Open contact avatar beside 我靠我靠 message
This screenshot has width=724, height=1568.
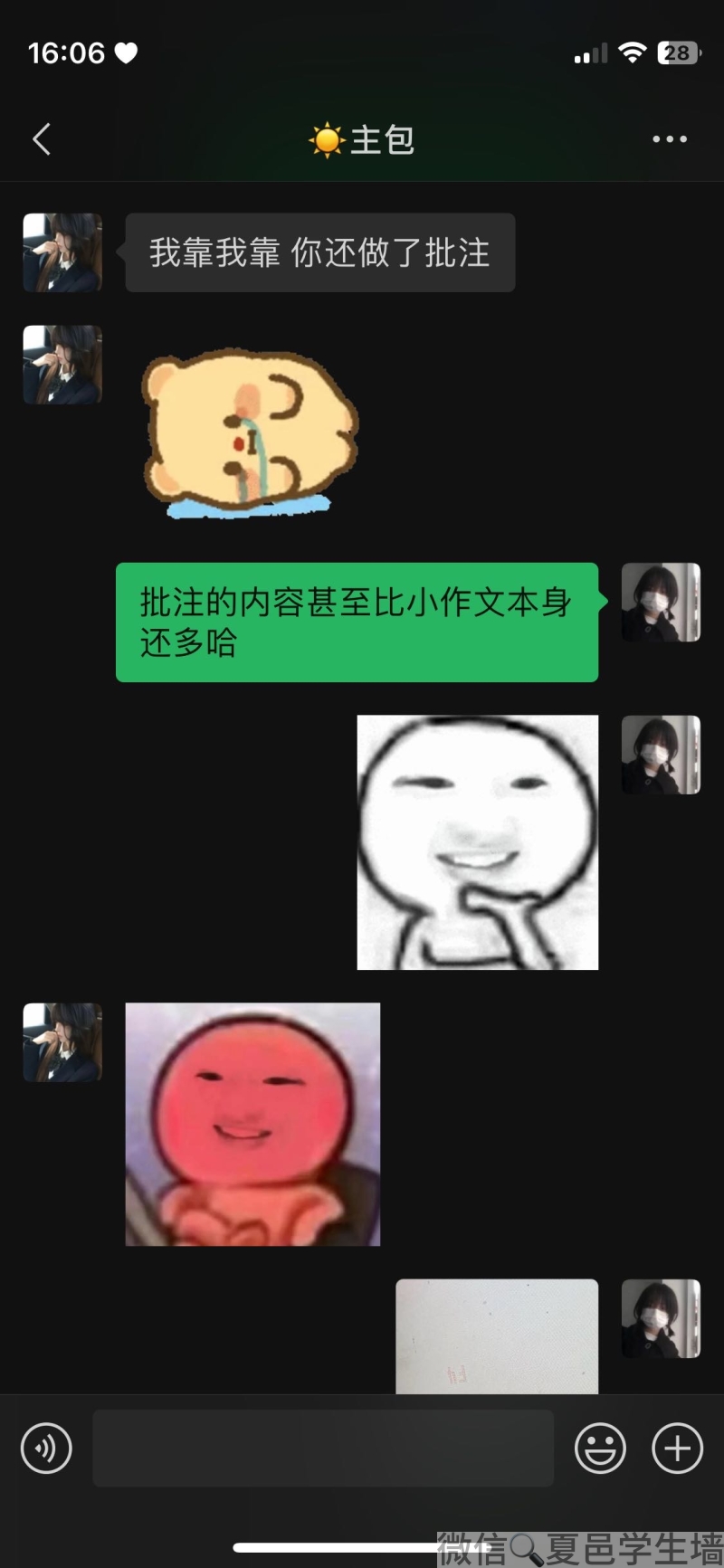[62, 252]
